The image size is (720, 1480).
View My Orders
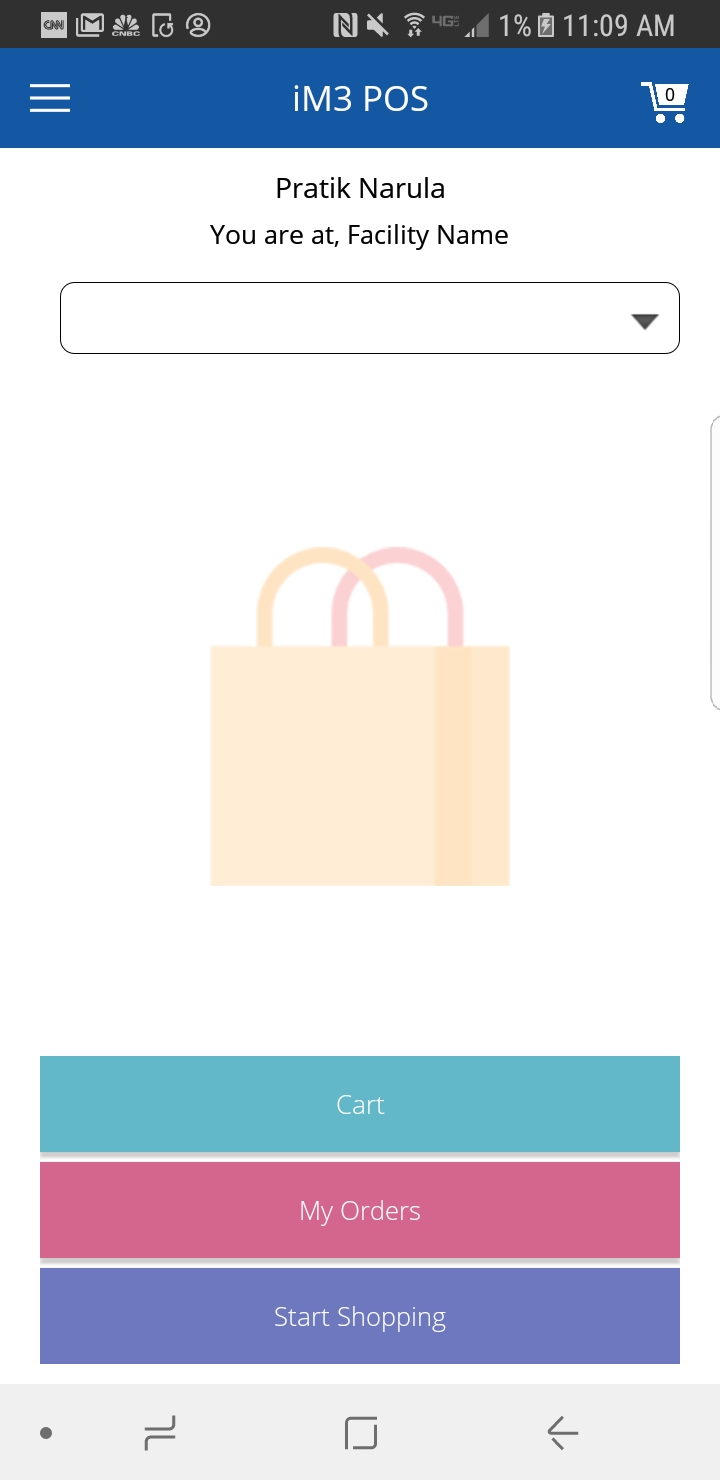point(360,1210)
